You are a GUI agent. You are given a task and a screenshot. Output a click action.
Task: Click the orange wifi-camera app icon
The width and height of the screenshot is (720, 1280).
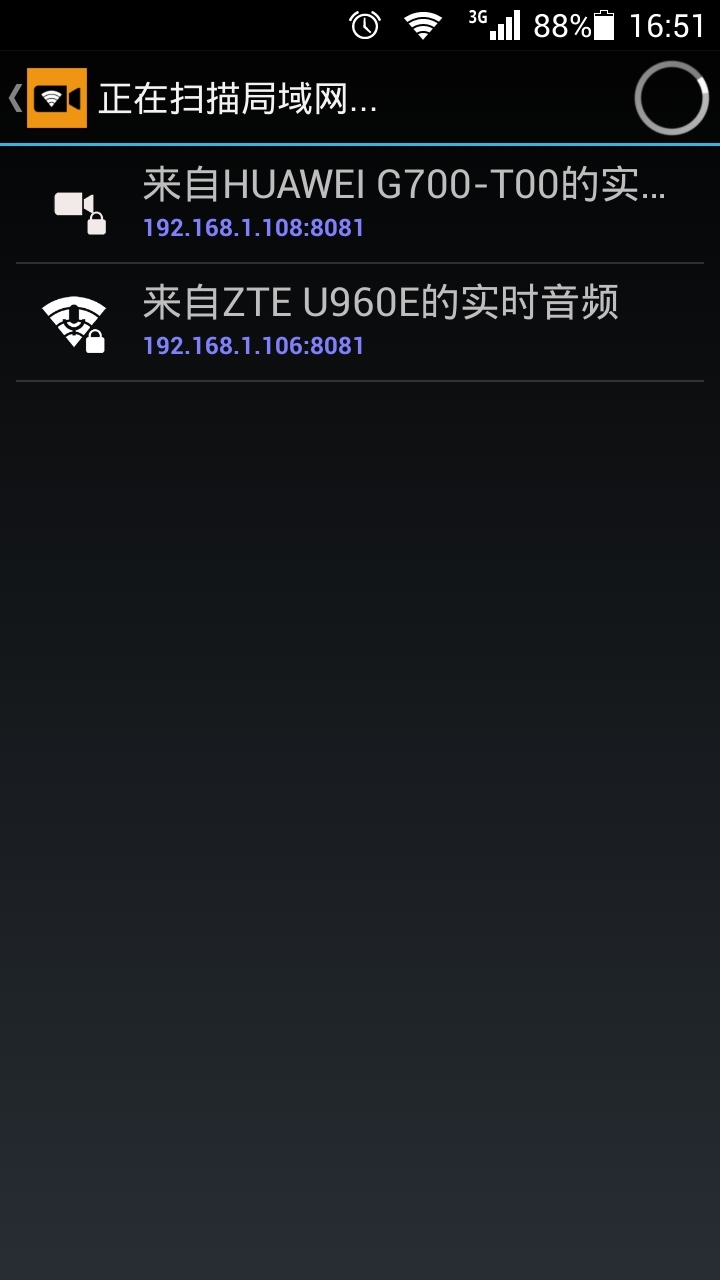(x=55, y=99)
